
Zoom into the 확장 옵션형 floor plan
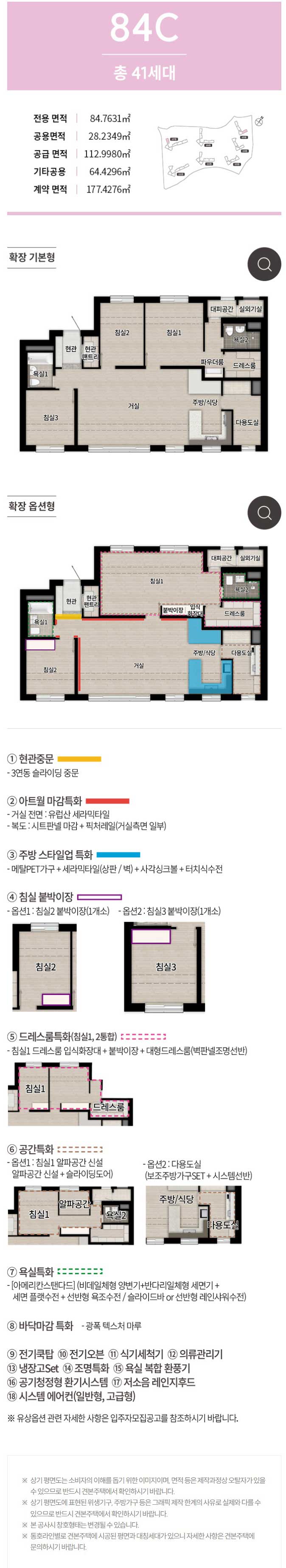264,512
